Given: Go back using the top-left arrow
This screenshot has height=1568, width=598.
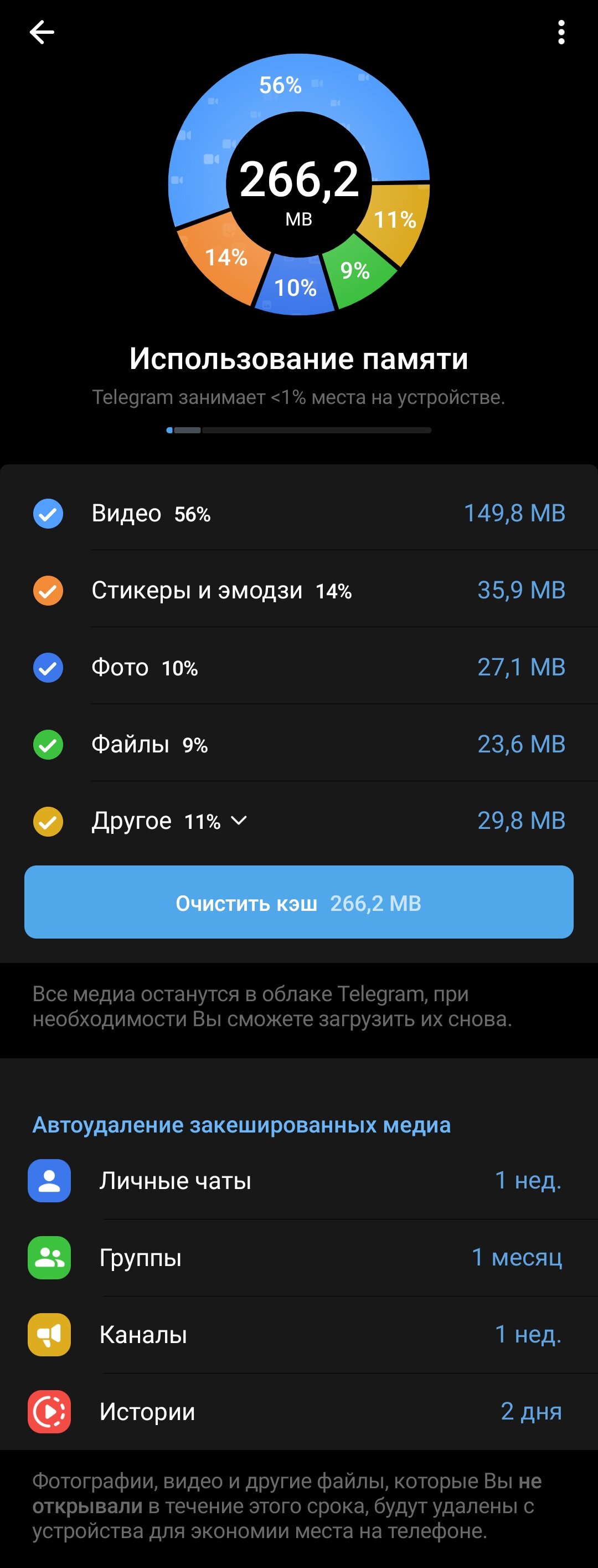Looking at the screenshot, I should coord(42,32).
